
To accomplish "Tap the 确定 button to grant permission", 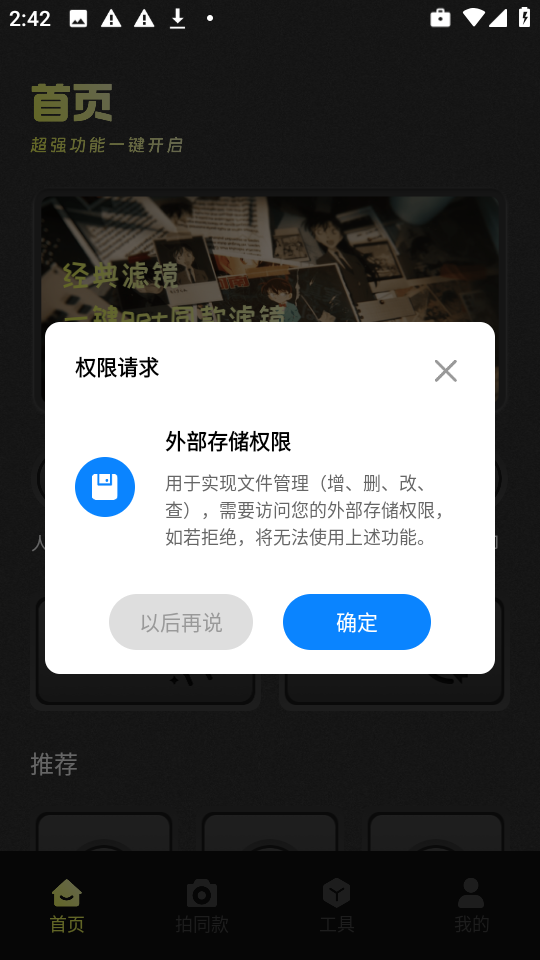I will 356,622.
